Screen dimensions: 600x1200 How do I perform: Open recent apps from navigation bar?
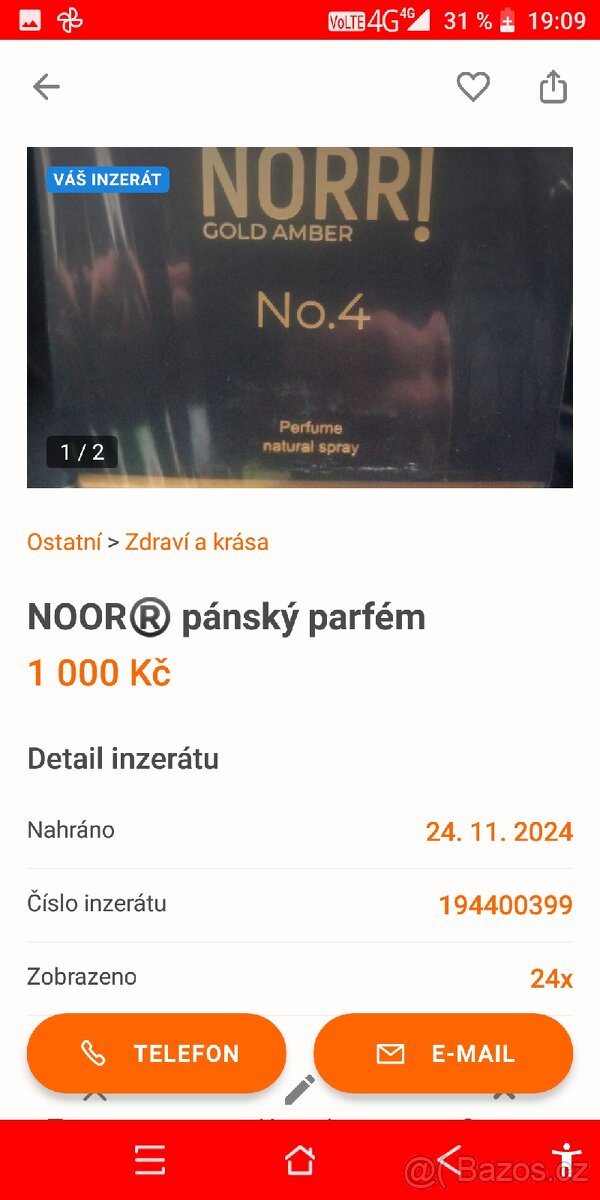point(150,1160)
